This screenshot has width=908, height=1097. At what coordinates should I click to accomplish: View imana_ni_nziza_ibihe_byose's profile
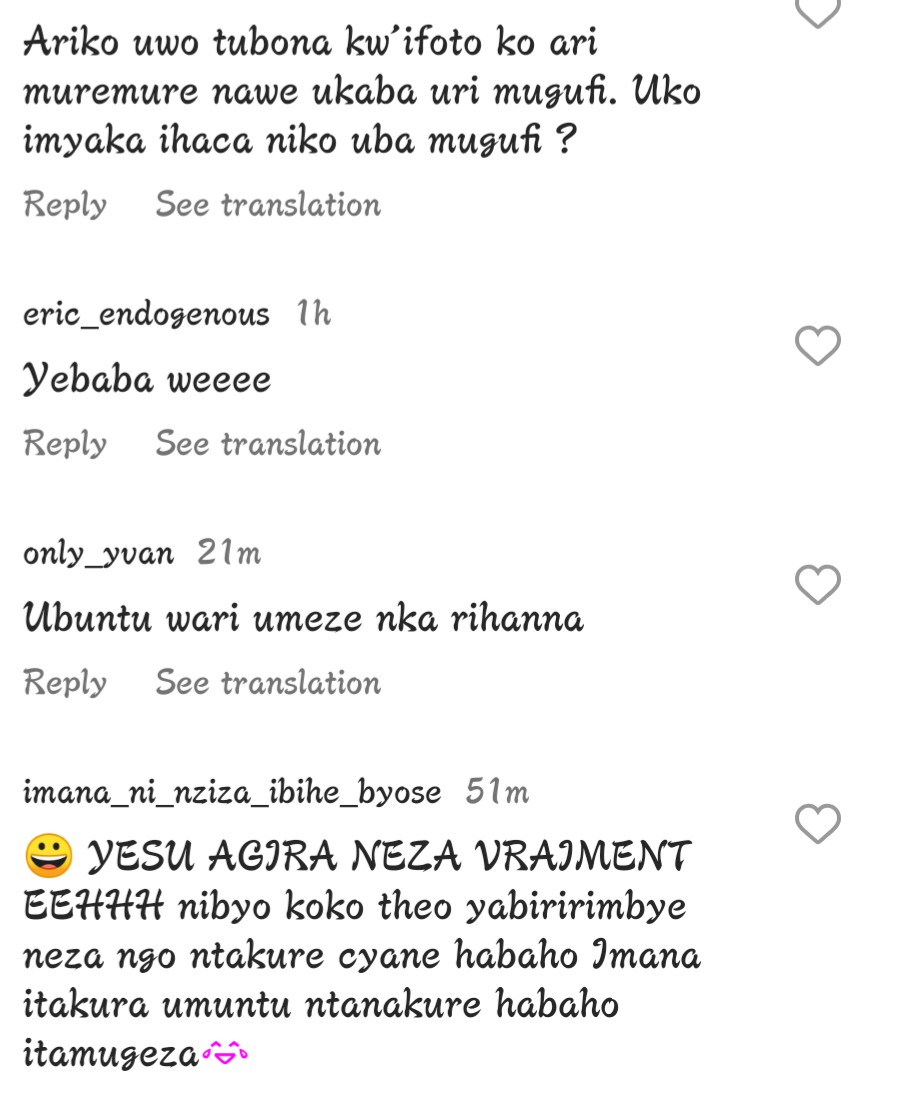[231, 792]
